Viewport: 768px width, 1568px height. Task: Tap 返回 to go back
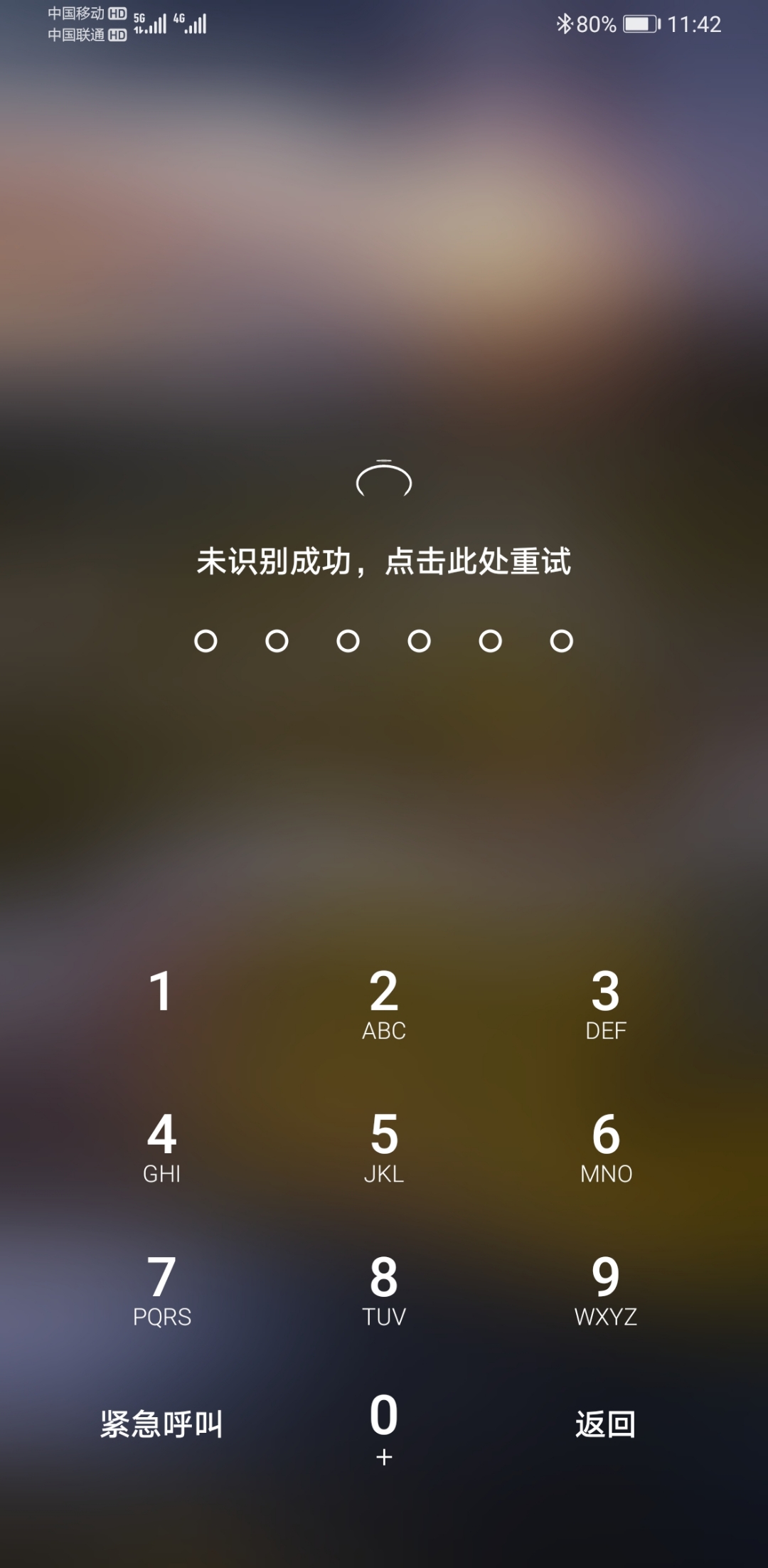pos(606,1424)
